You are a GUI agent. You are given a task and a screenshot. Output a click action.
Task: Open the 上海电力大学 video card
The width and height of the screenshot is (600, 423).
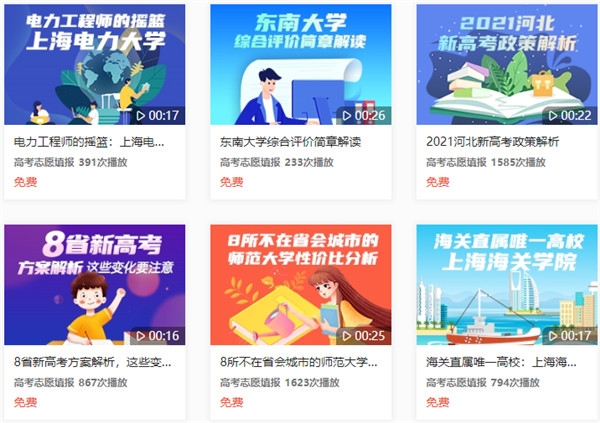94,65
